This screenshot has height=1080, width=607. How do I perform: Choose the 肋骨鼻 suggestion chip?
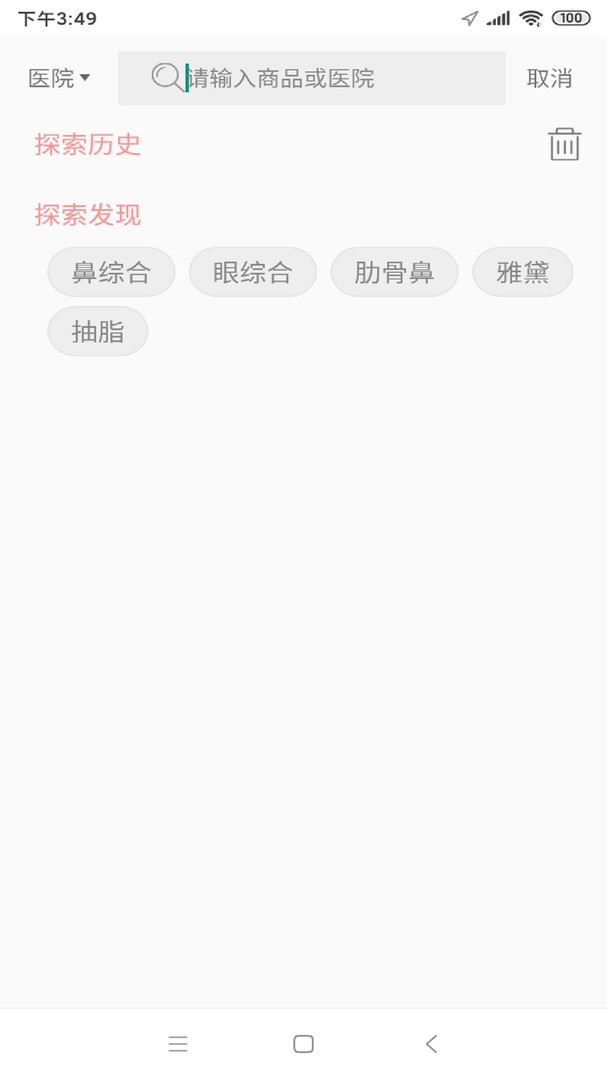tap(394, 272)
